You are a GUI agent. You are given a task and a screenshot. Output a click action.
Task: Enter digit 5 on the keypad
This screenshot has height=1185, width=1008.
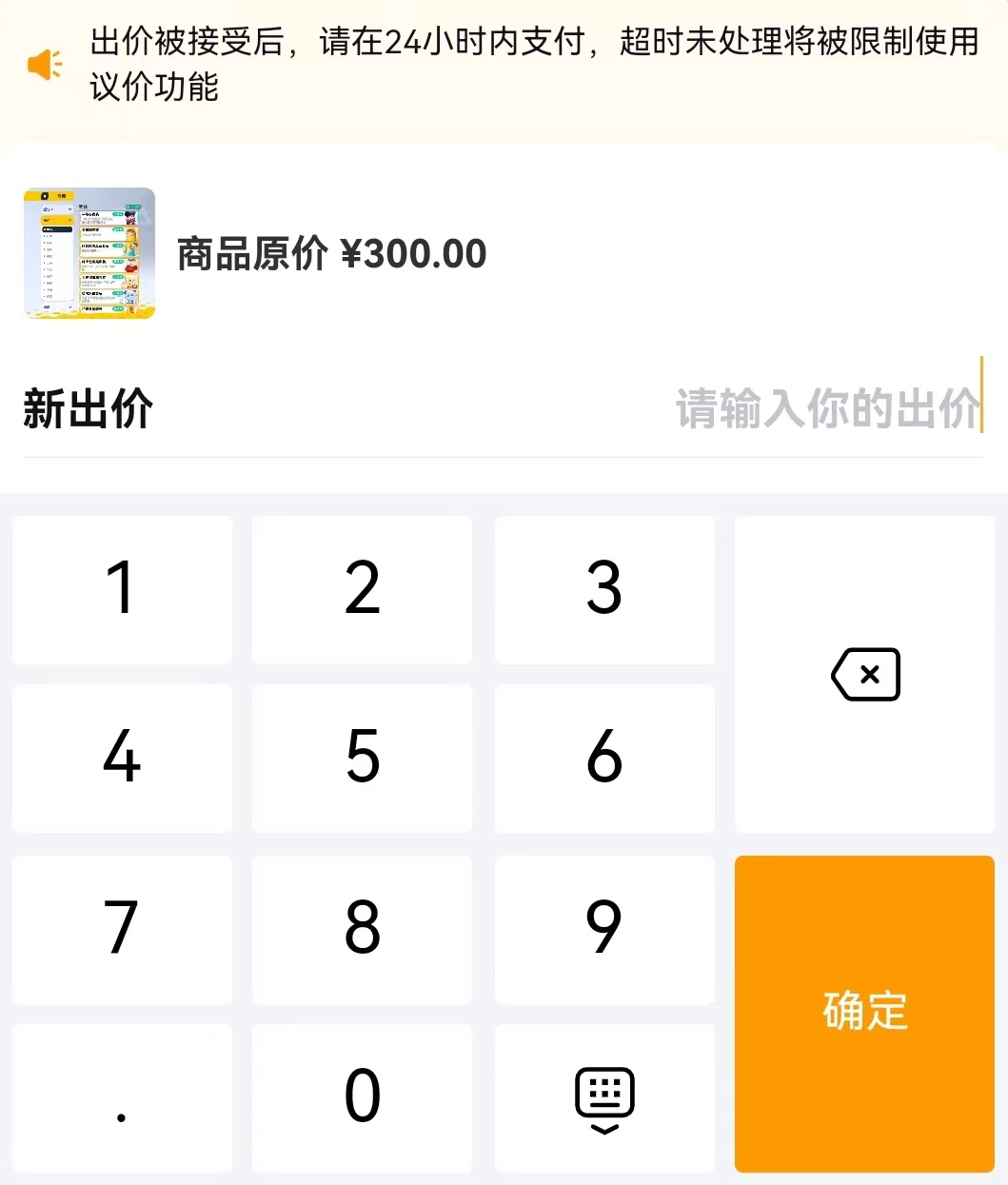[x=362, y=758]
